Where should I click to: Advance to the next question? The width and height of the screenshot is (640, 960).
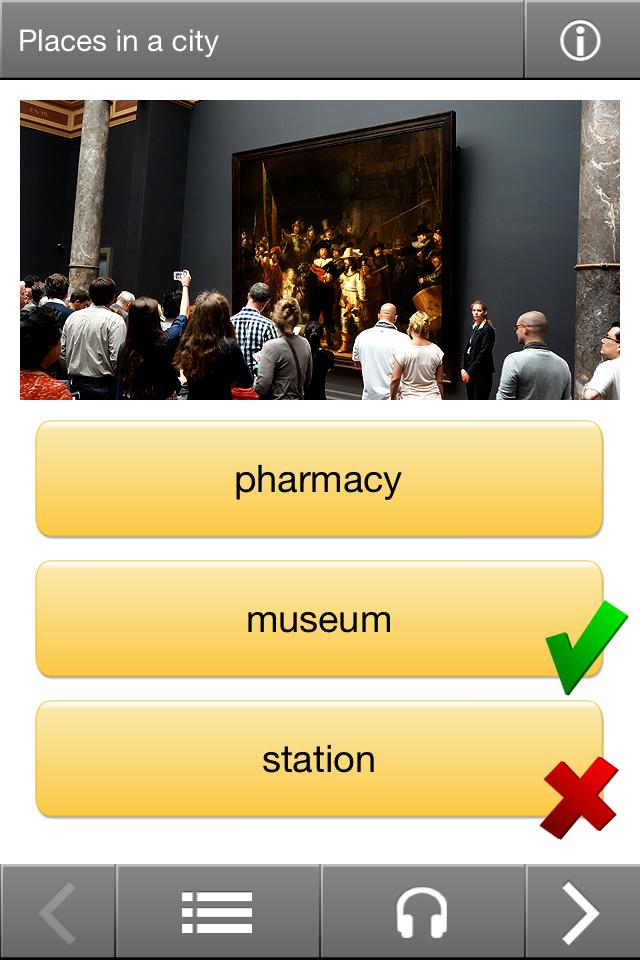point(582,912)
